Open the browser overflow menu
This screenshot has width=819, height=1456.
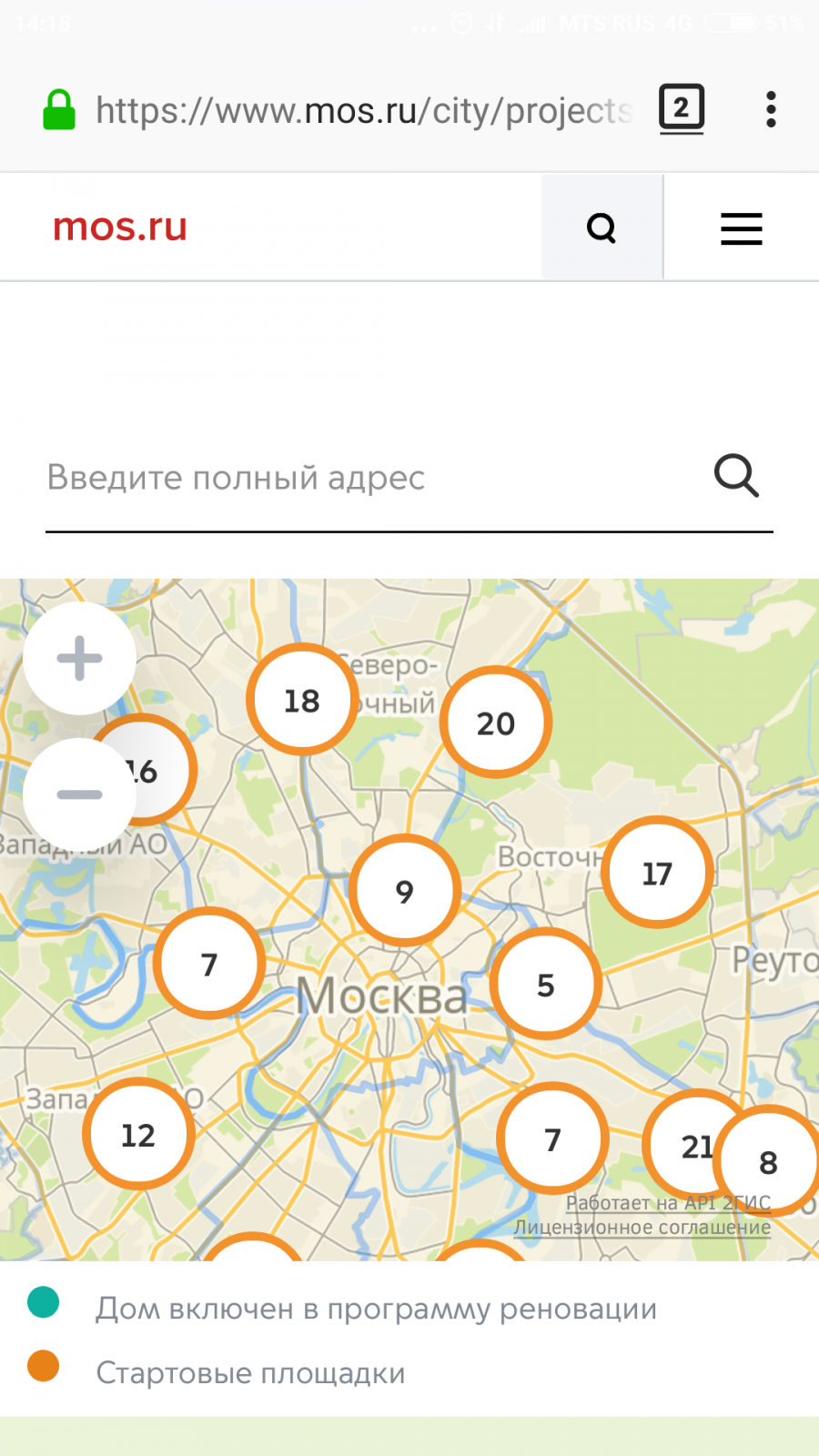click(x=771, y=109)
